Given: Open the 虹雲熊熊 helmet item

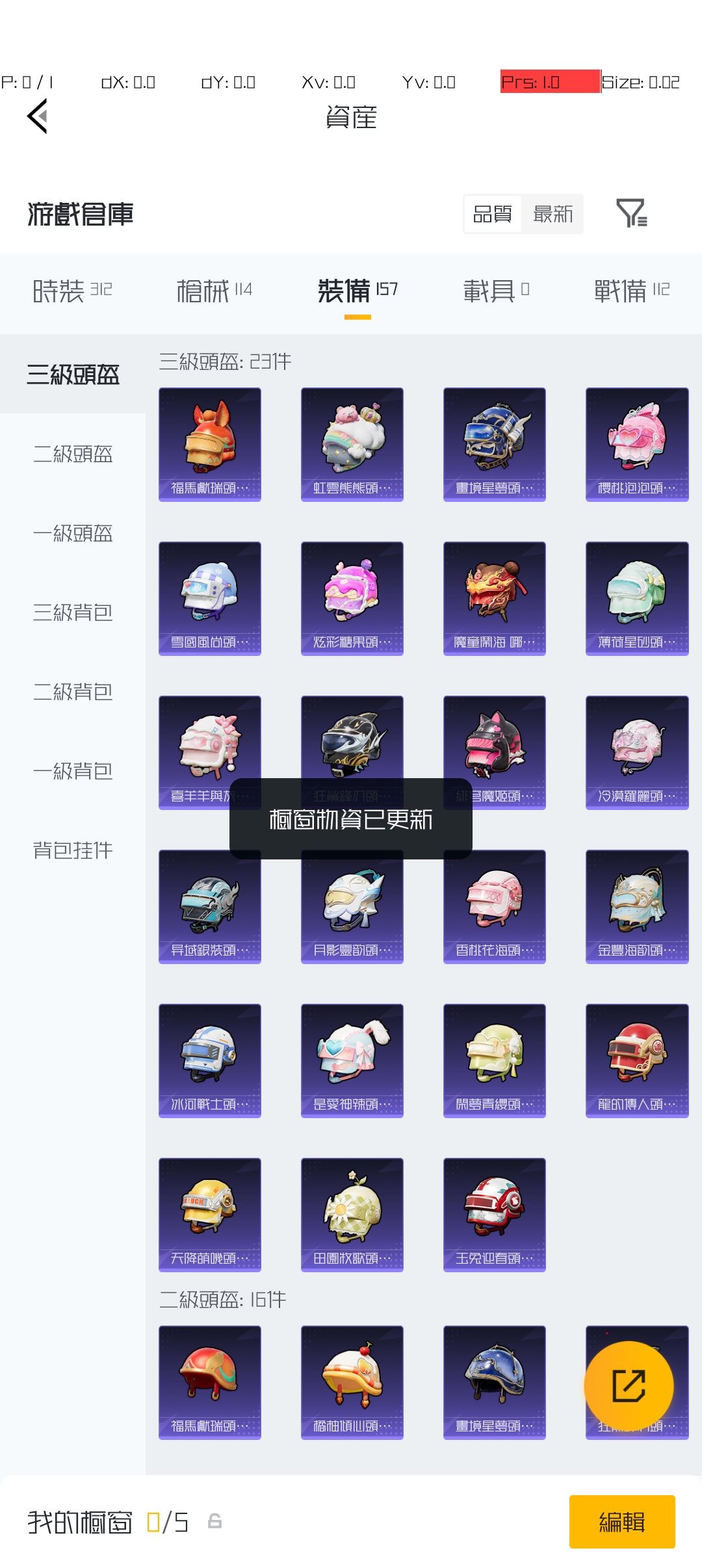Looking at the screenshot, I should [x=352, y=445].
